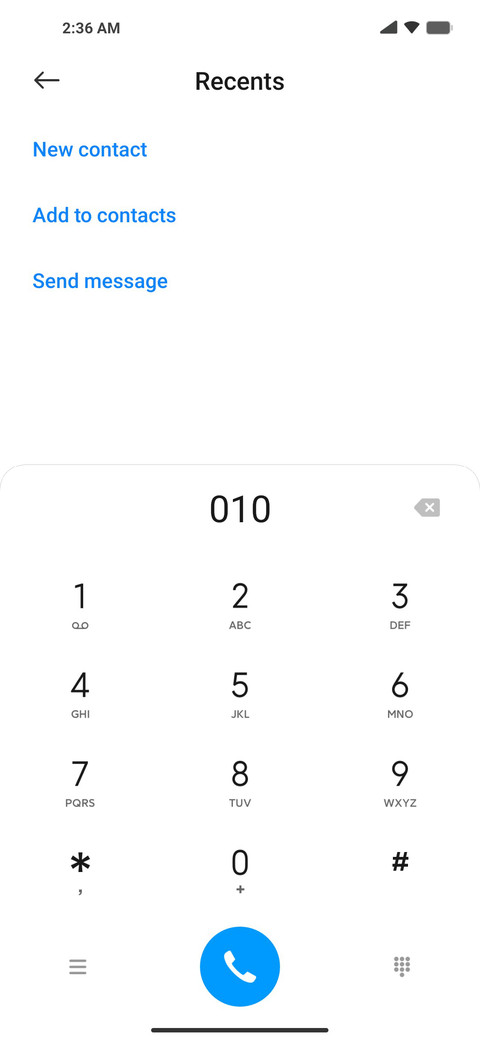Viewport: 480px width, 1040px height.
Task: Enter digit 3 DEF key
Action: point(400,606)
